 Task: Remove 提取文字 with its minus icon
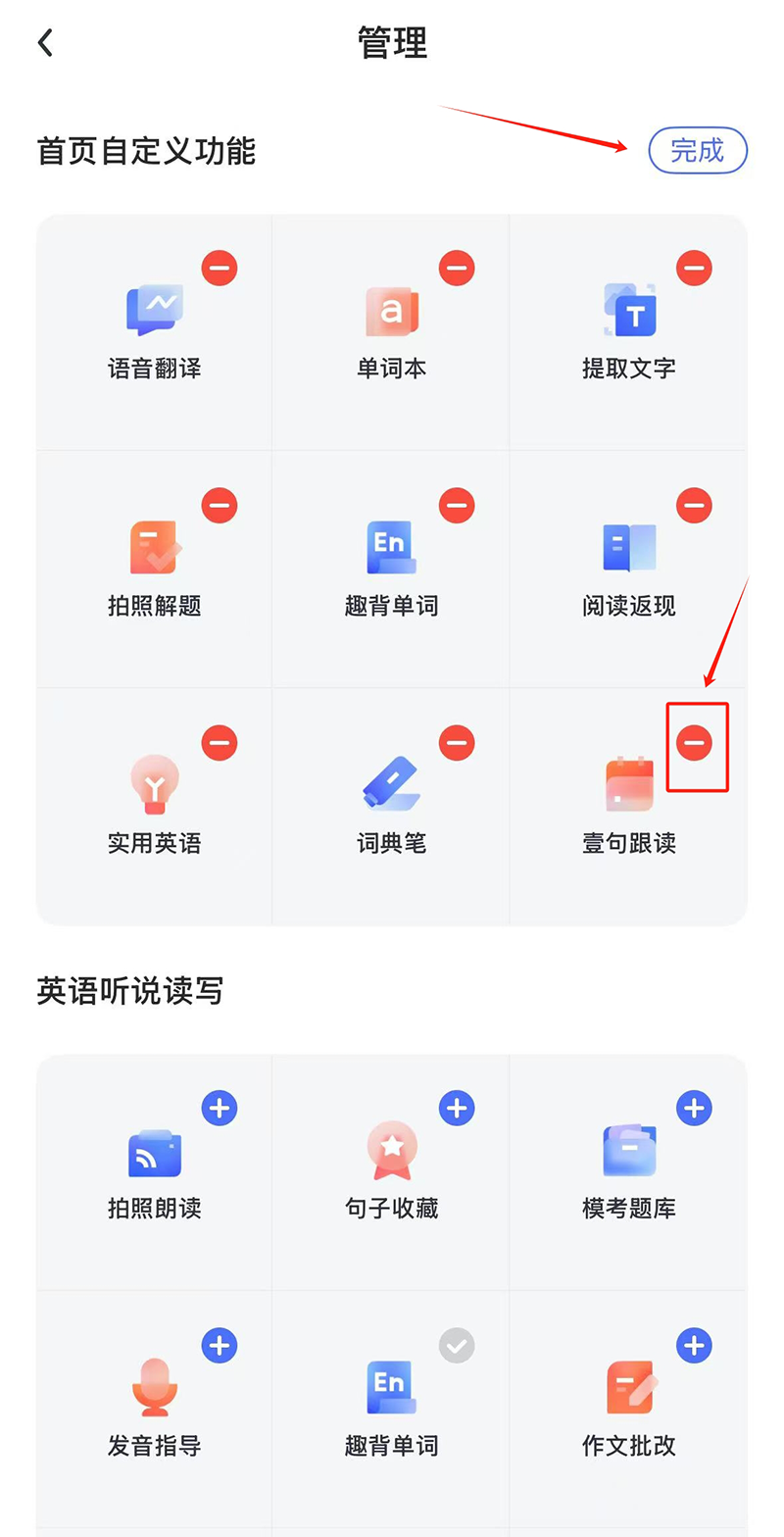point(694,268)
